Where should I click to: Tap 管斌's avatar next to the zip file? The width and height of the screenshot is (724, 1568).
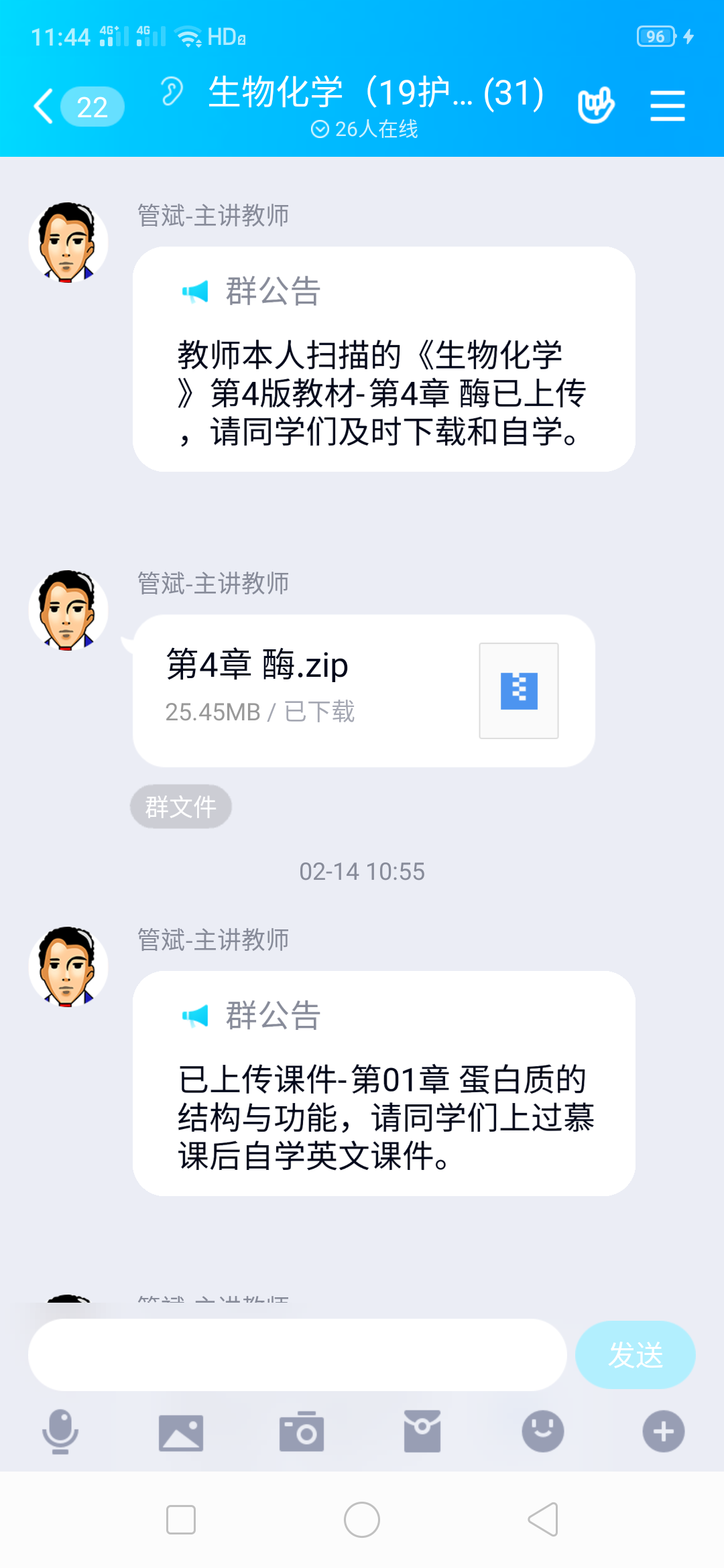[x=68, y=610]
